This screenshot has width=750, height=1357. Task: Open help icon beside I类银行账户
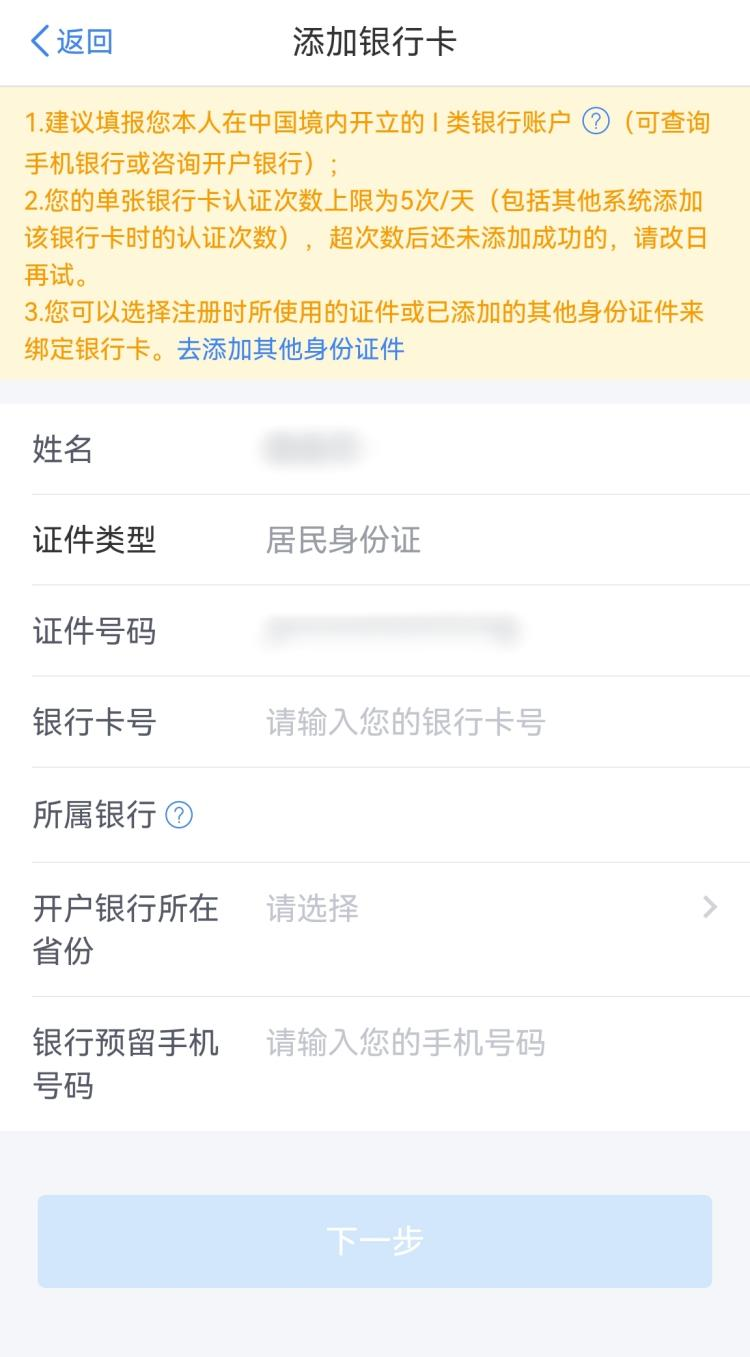(x=595, y=122)
